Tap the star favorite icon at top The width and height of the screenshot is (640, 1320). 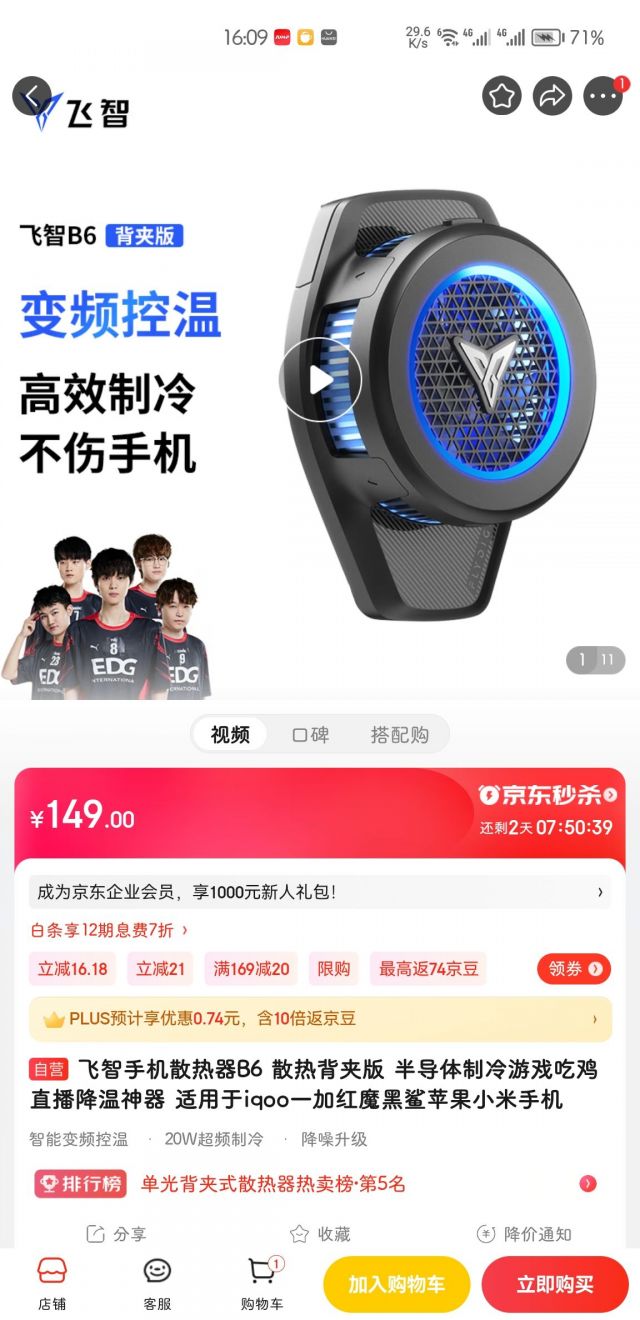[502, 96]
